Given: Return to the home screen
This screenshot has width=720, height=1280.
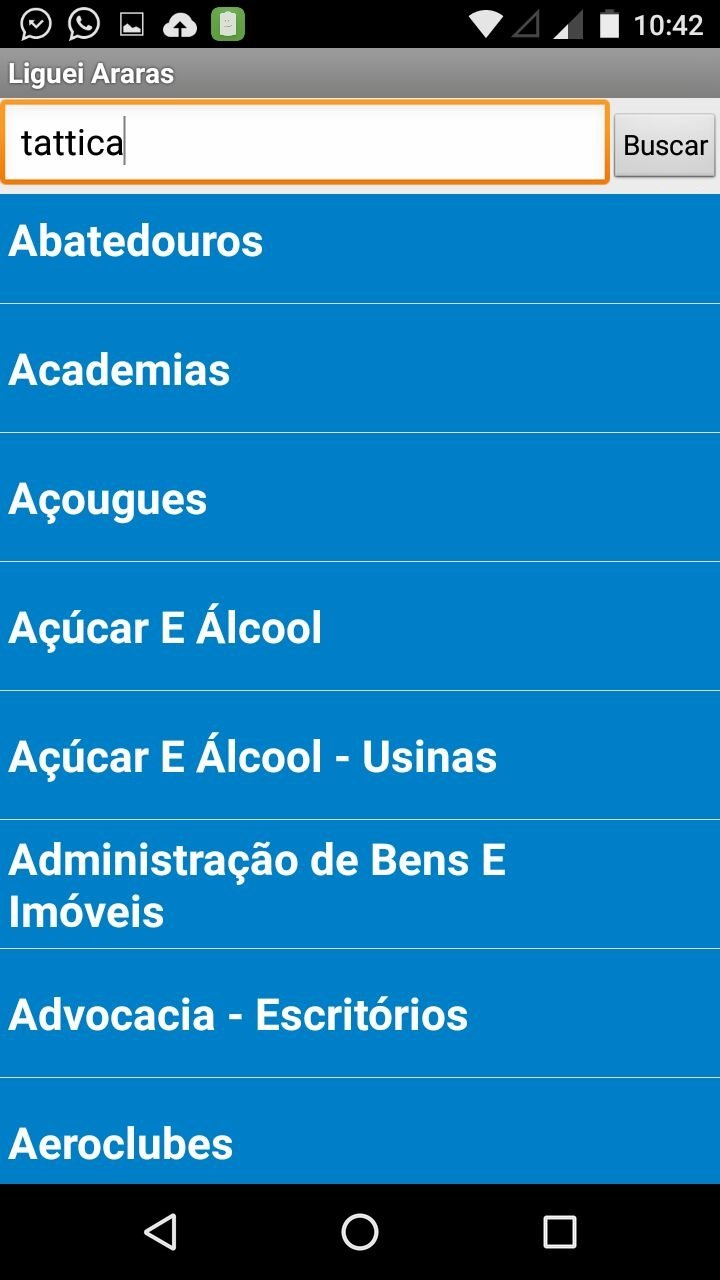Looking at the screenshot, I should coord(360,1232).
